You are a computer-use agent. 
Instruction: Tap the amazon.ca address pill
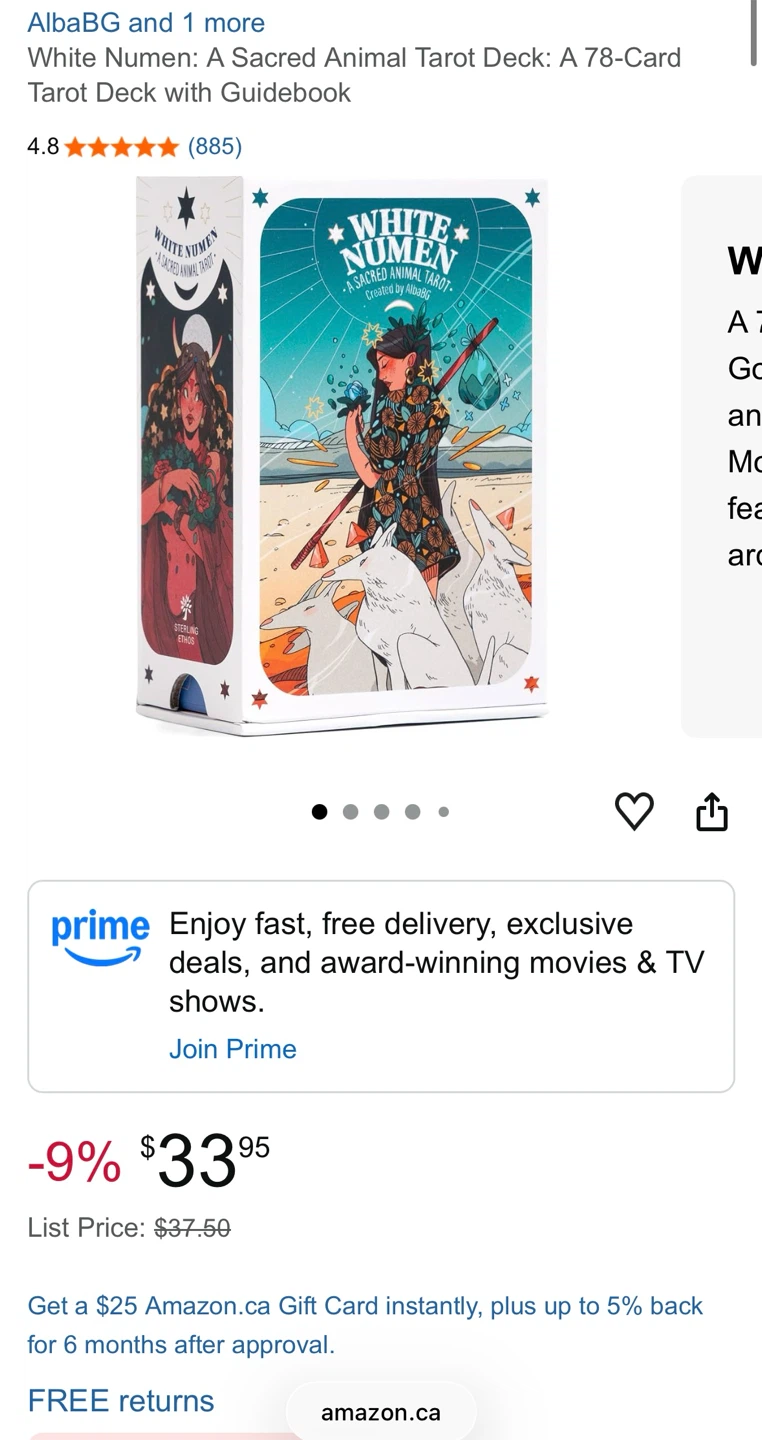pos(381,1412)
